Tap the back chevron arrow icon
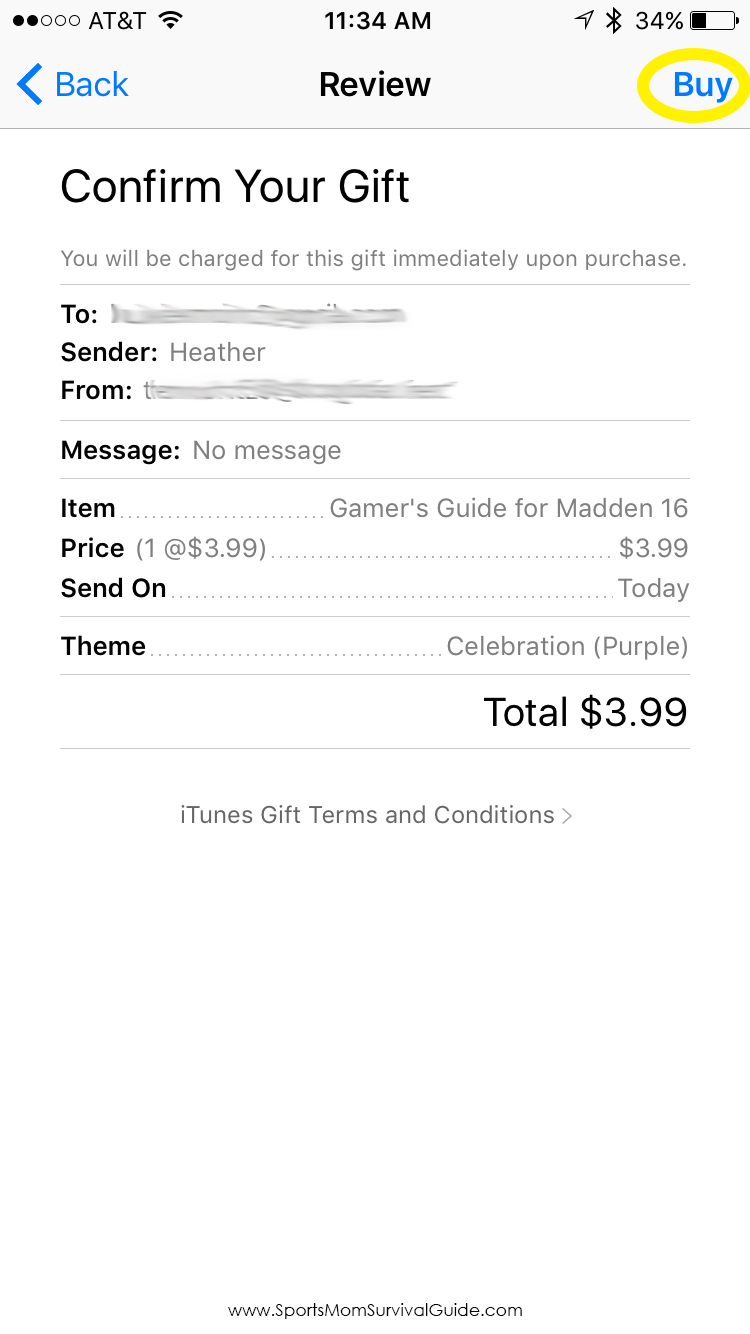Screen dimensions: 750x1334 coord(27,85)
